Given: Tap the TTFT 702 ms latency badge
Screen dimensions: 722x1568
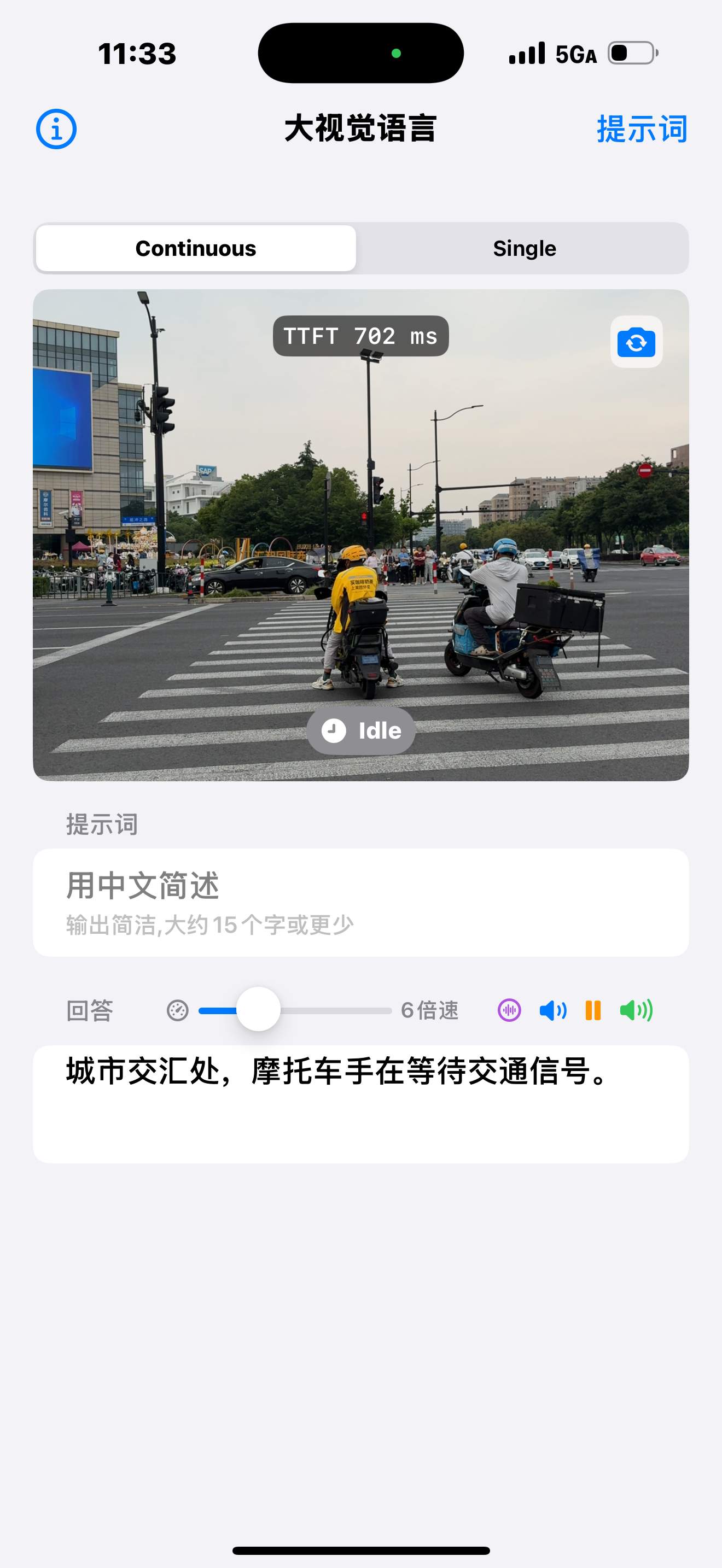Looking at the screenshot, I should tap(360, 336).
